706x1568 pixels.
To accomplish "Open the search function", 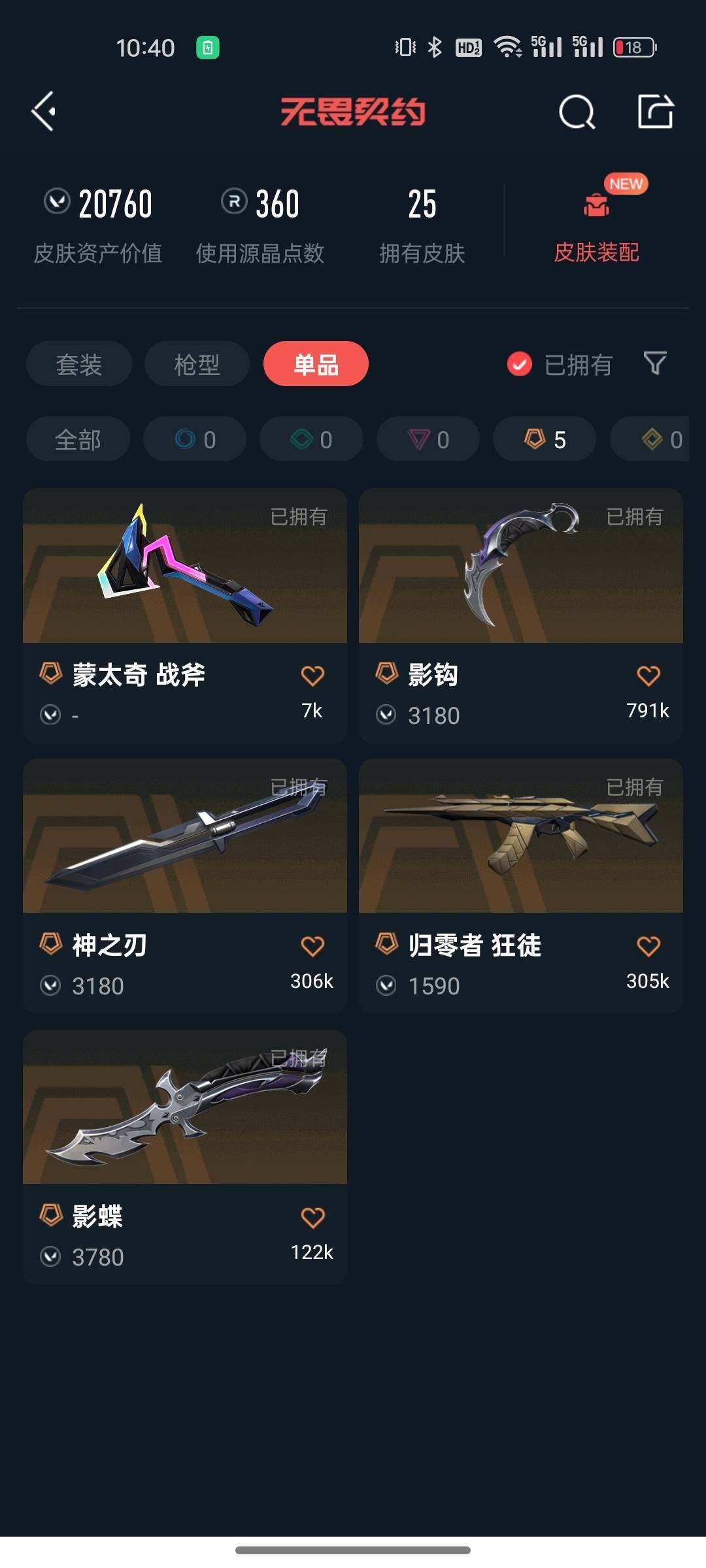I will [x=576, y=112].
